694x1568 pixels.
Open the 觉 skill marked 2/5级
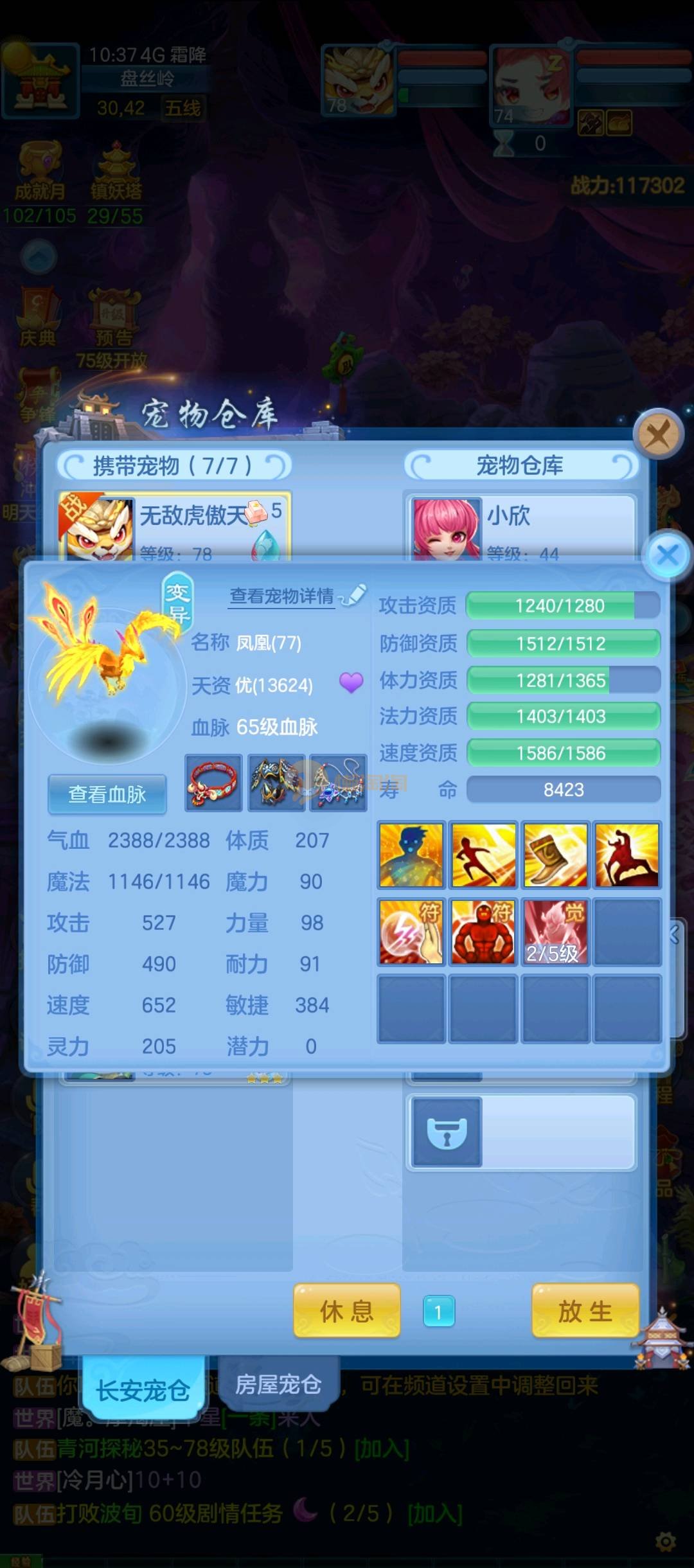[x=555, y=931]
